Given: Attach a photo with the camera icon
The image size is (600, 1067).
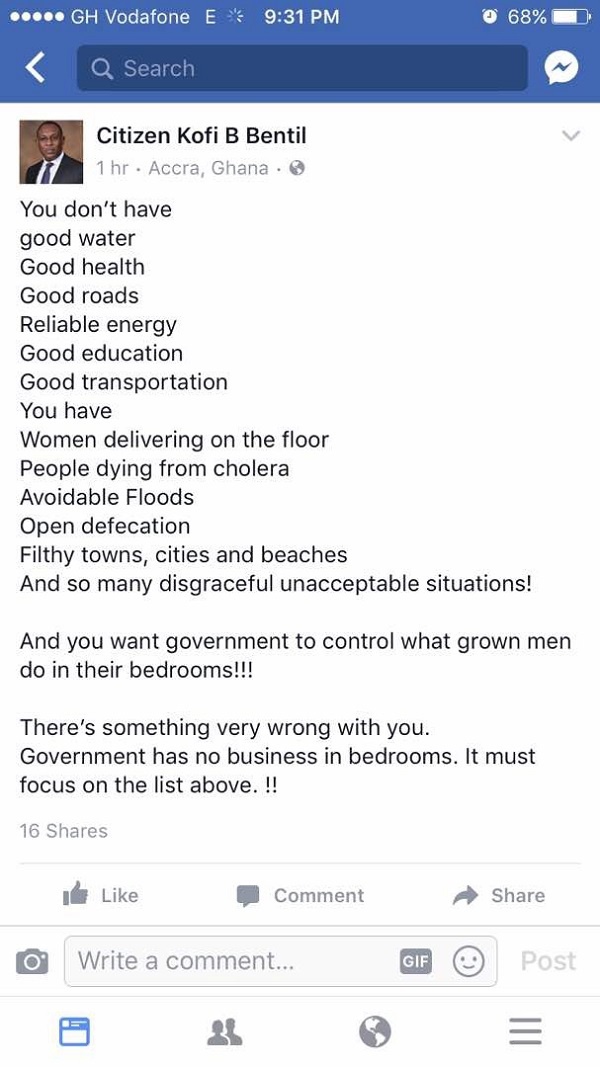Looking at the screenshot, I should pos(32,961).
